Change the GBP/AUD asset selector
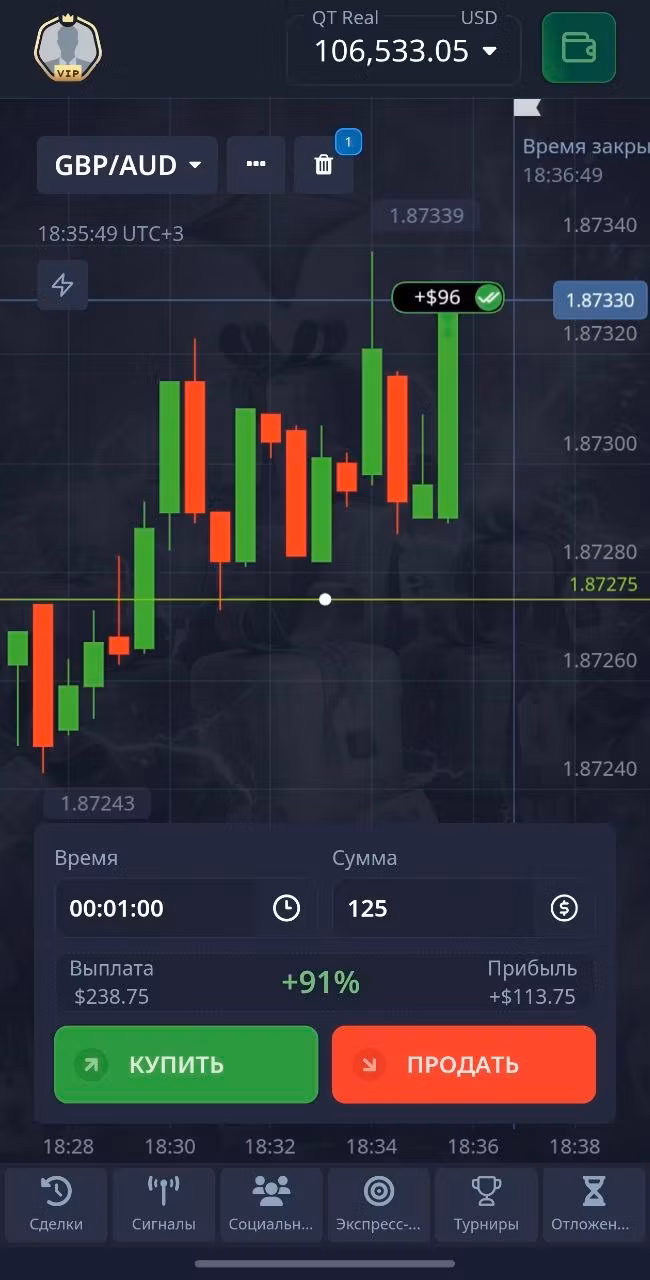650x1280 pixels. pos(127,165)
